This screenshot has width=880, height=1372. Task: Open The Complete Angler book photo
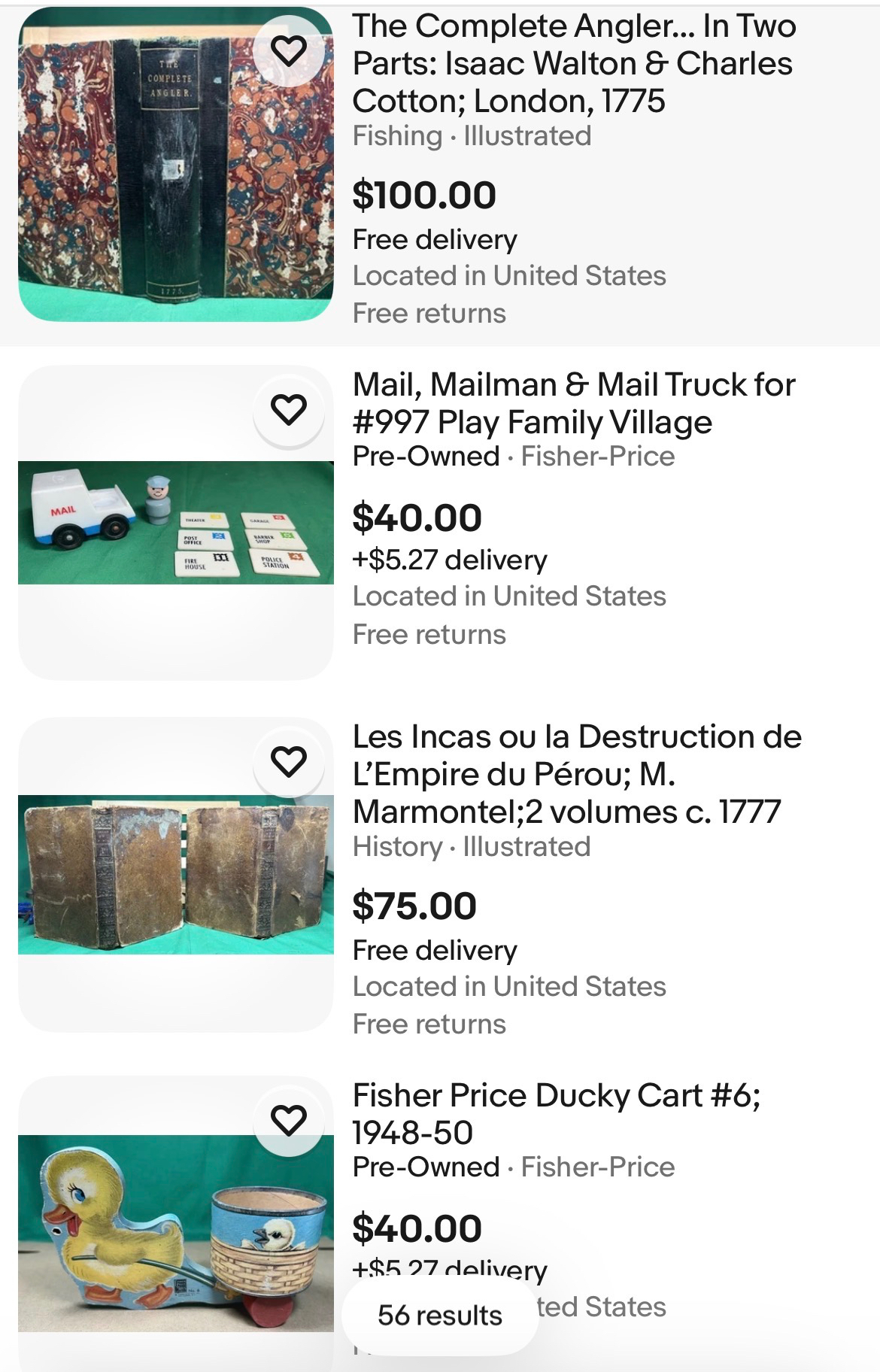click(x=175, y=165)
